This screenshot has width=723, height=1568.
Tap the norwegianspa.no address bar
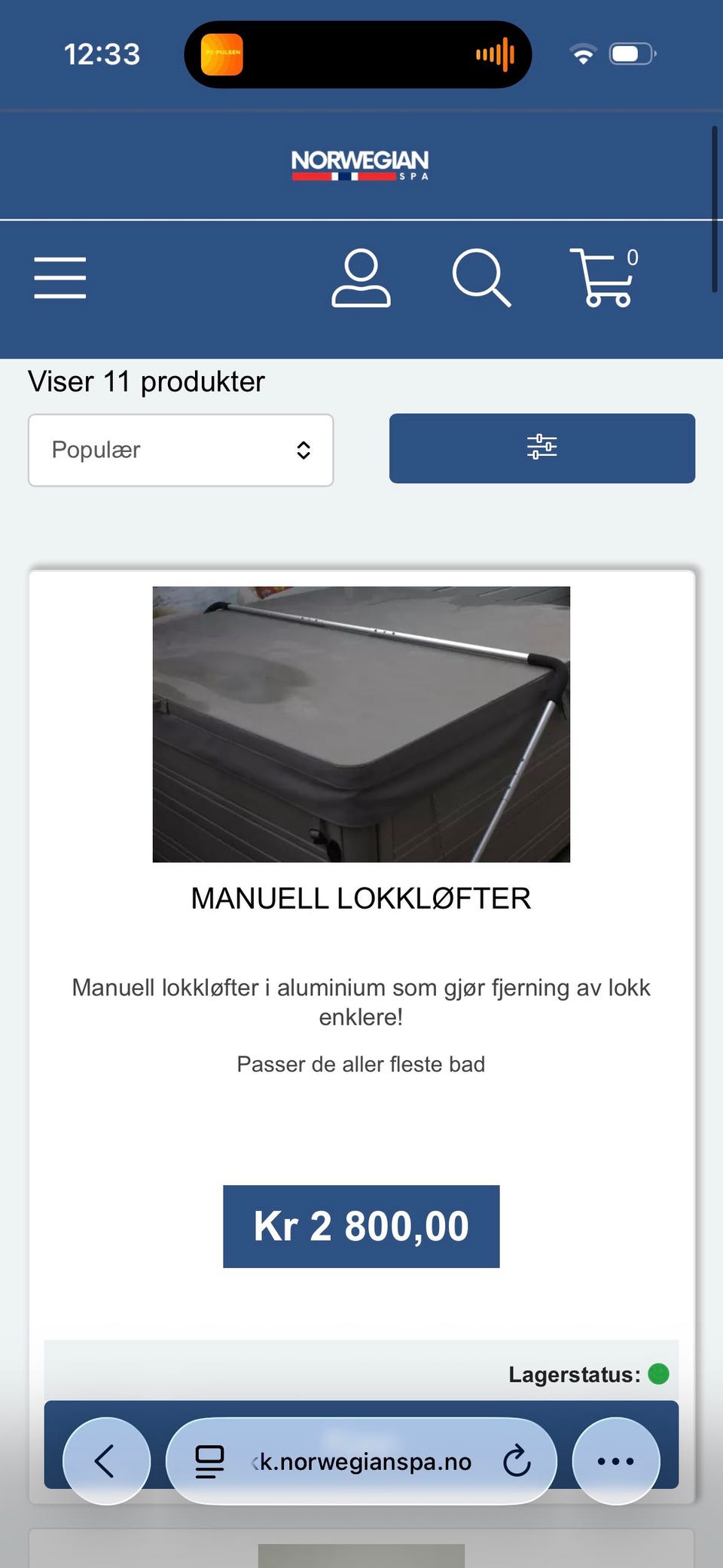[x=361, y=1461]
